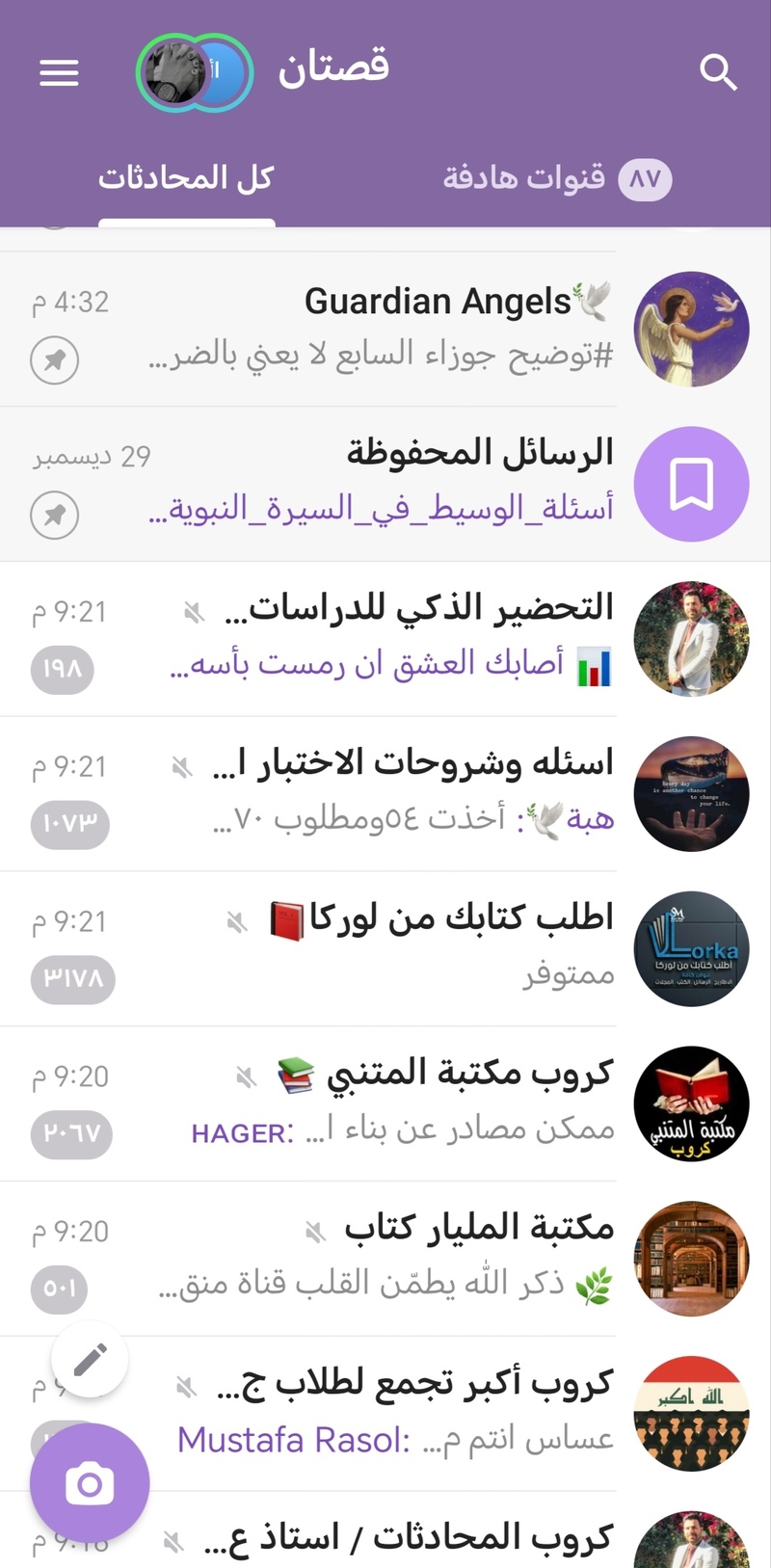Compose a new message with the pencil button

coord(90,1359)
